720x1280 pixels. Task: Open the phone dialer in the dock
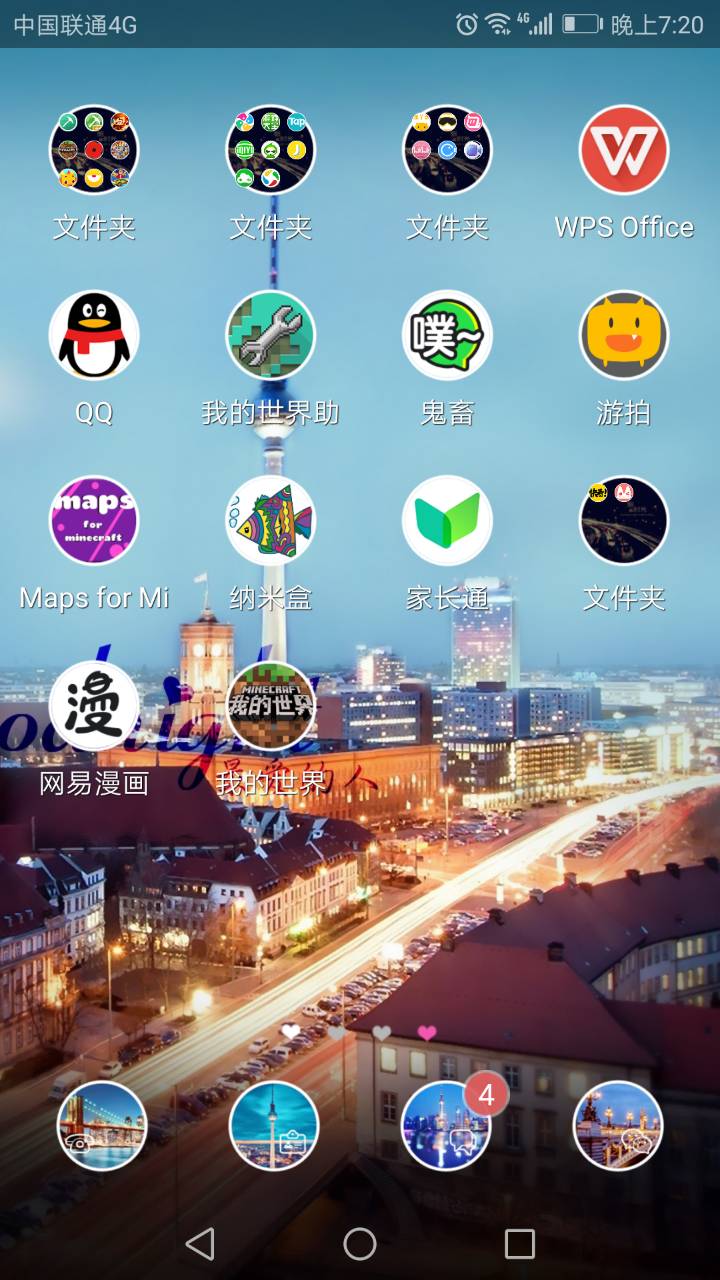click(x=102, y=1125)
